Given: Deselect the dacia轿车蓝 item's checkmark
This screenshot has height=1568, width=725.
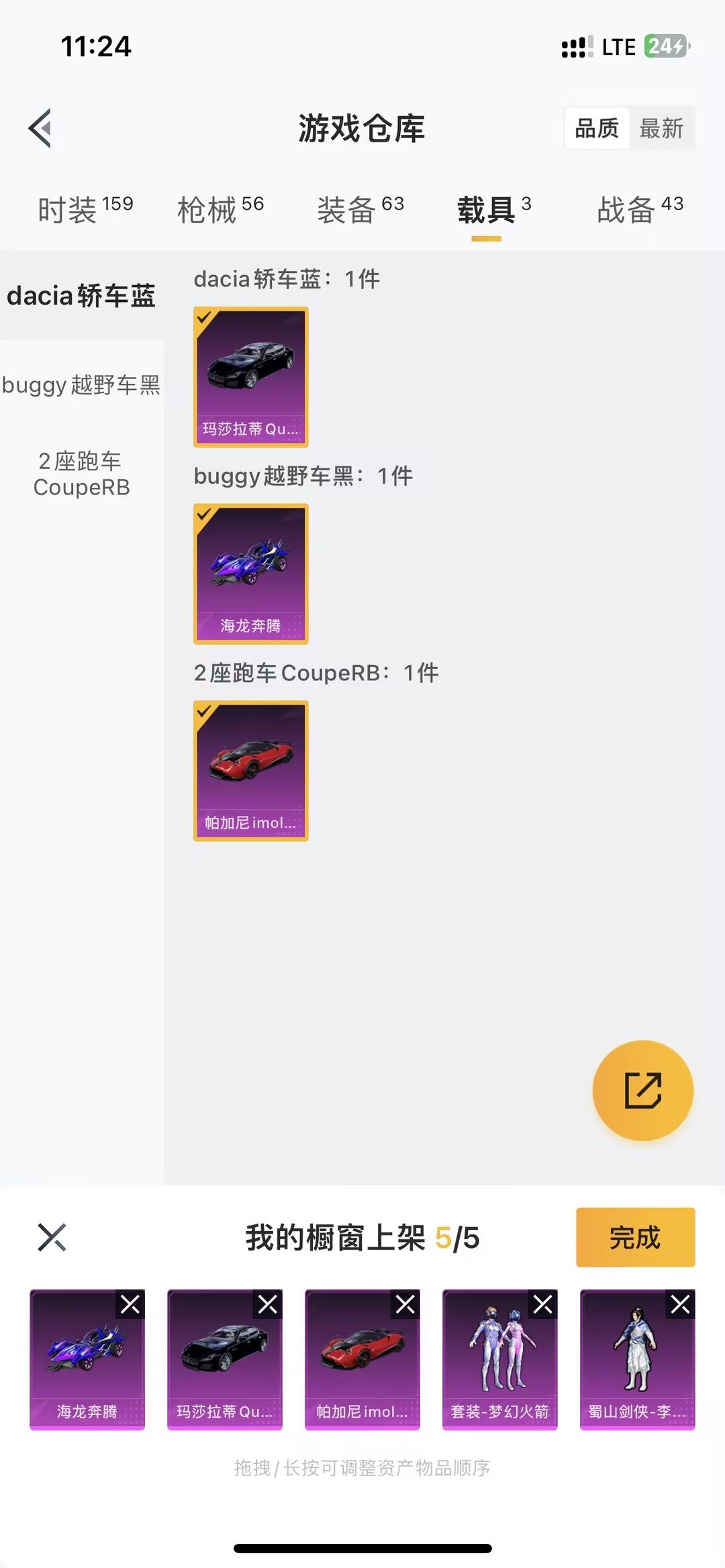Looking at the screenshot, I should click(x=205, y=317).
